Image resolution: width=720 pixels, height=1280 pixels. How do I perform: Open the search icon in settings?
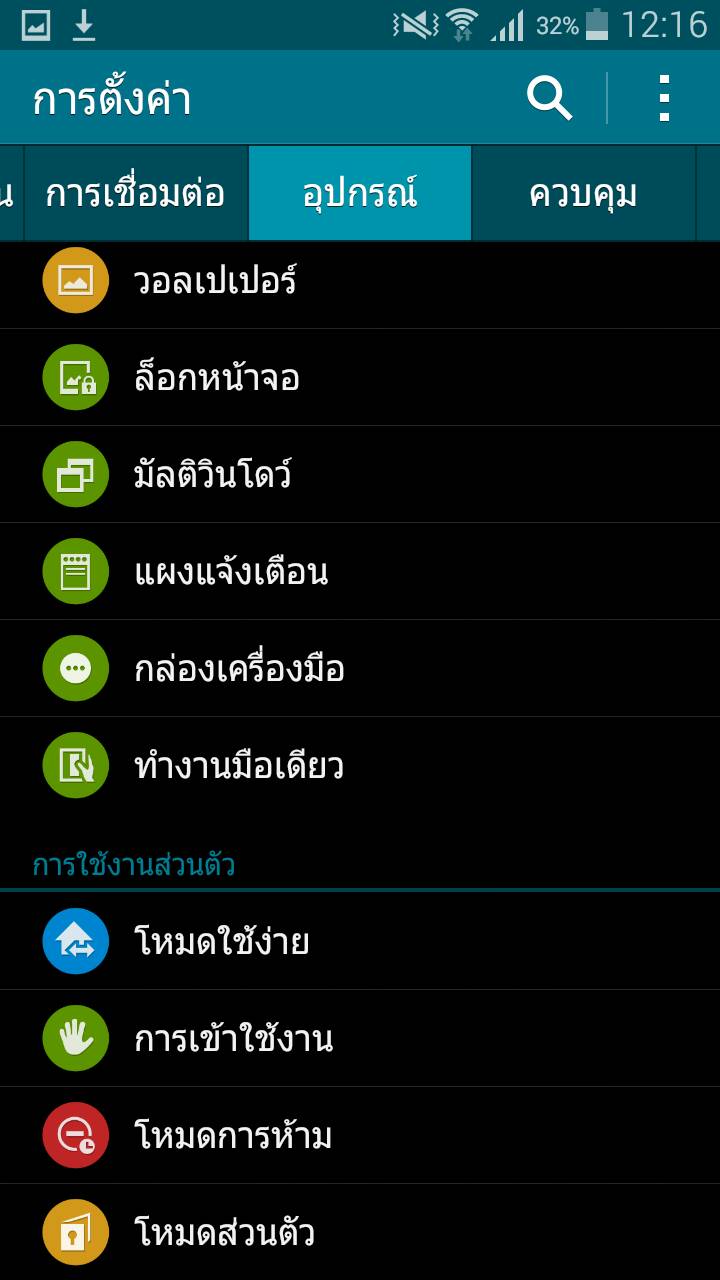point(549,98)
